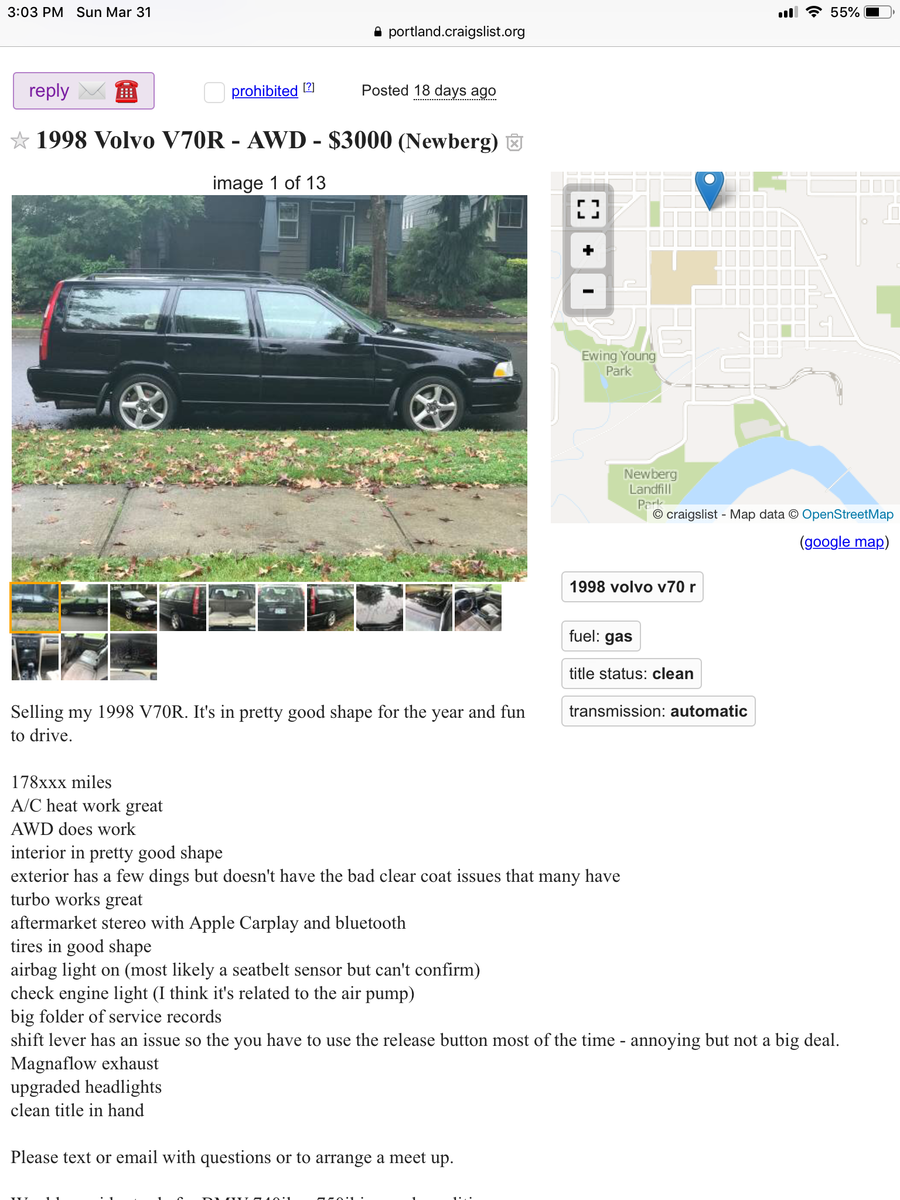Open the OpenStreetMap link

coord(847,514)
